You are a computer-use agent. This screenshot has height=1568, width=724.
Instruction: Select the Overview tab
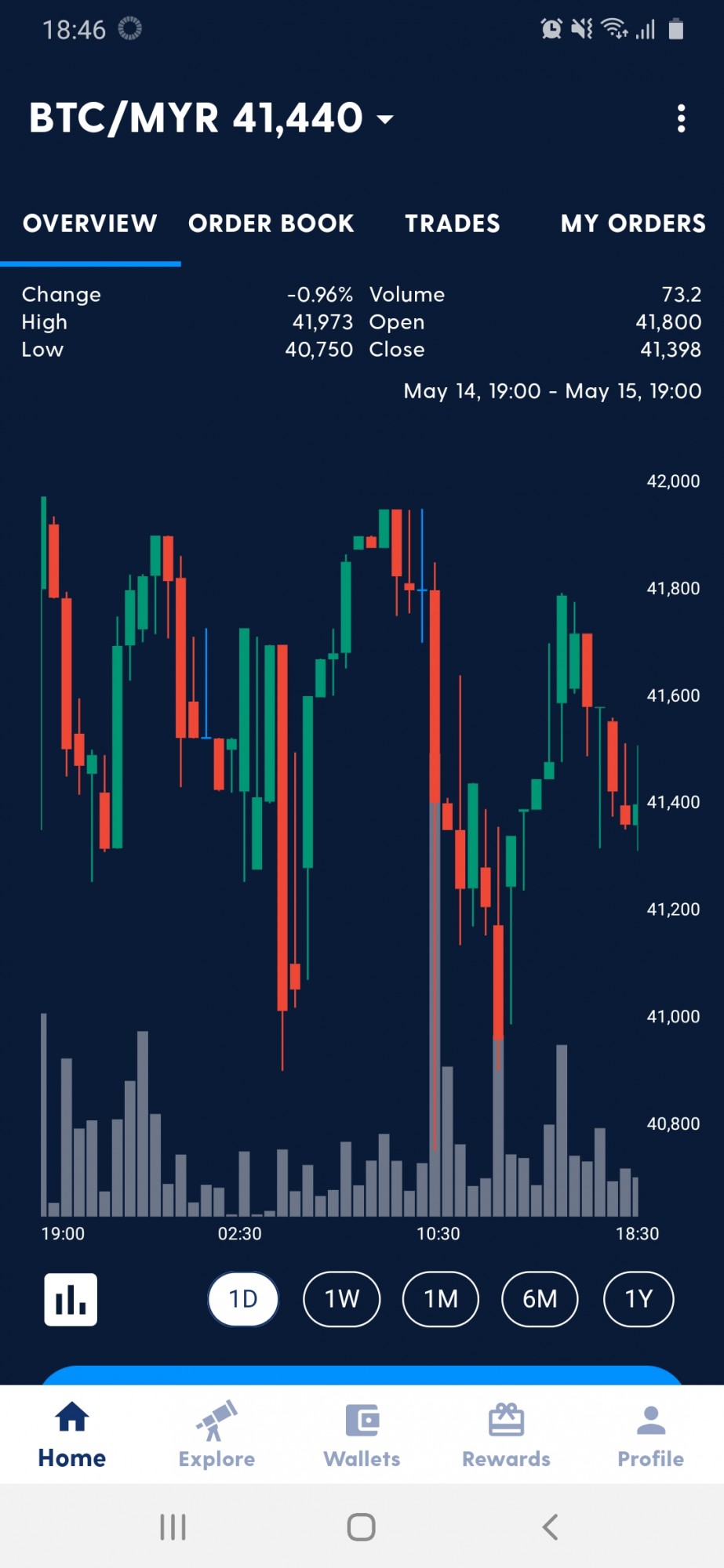point(90,223)
